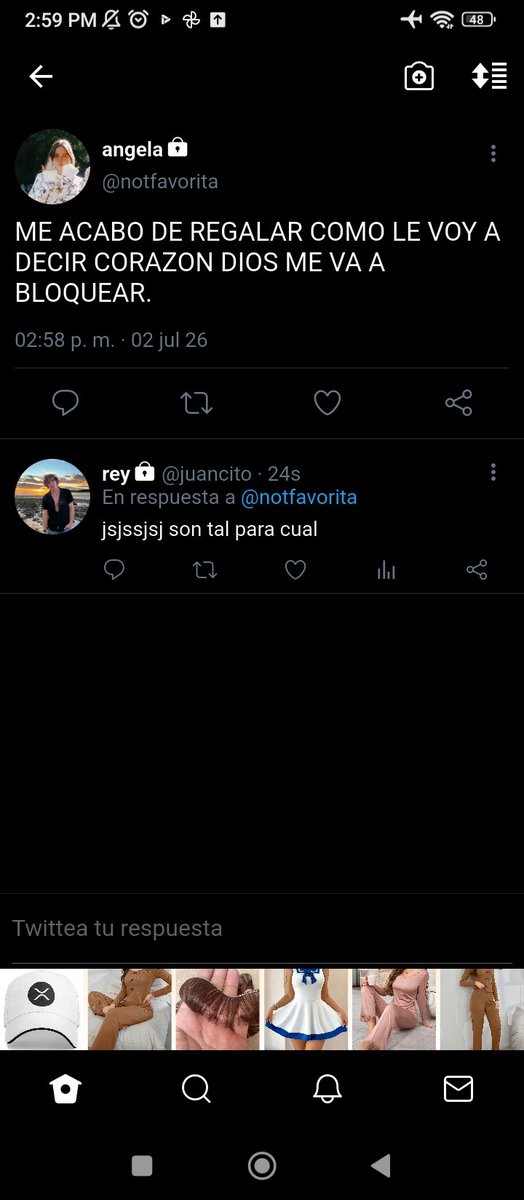Switch to the Home tab
The width and height of the screenshot is (524, 1200).
click(65, 1089)
